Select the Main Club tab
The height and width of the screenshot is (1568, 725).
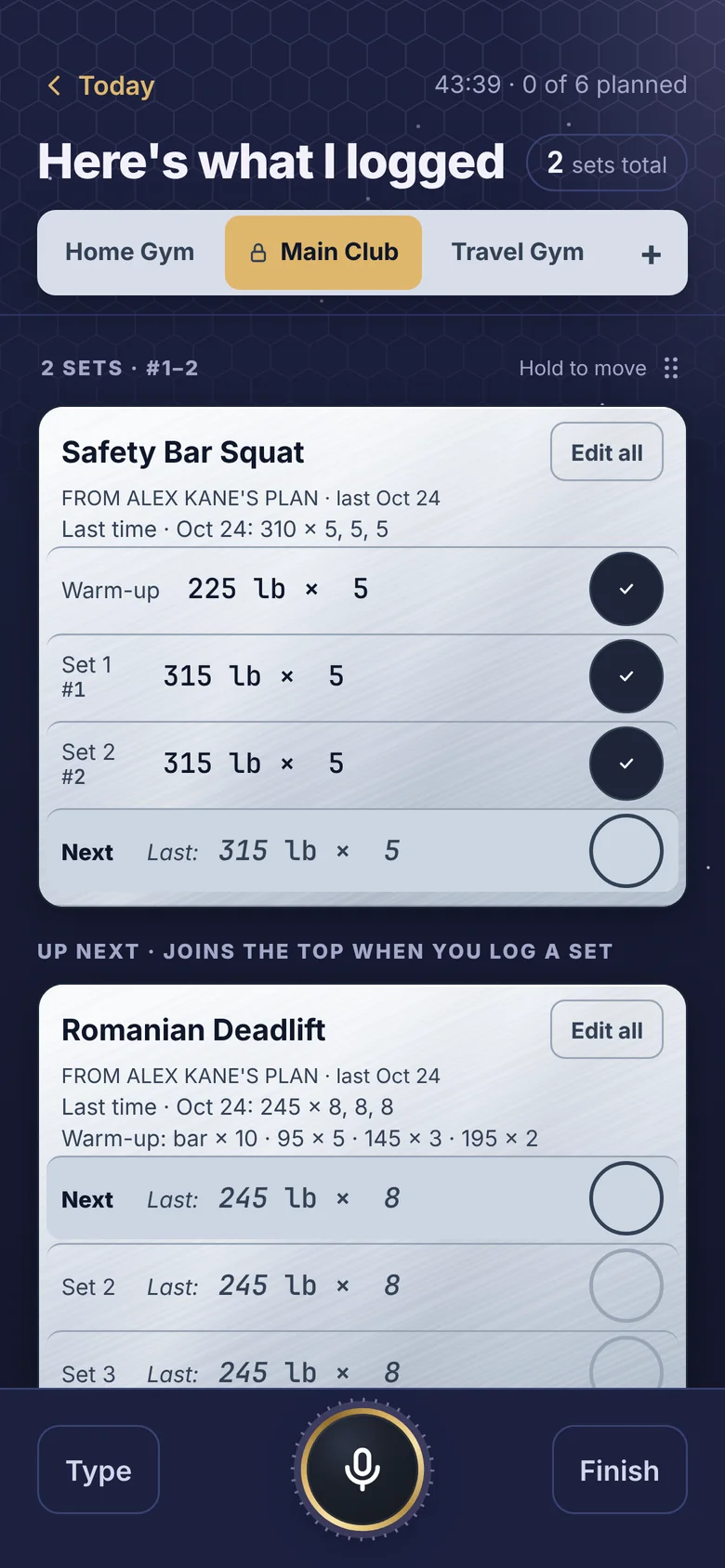point(323,253)
